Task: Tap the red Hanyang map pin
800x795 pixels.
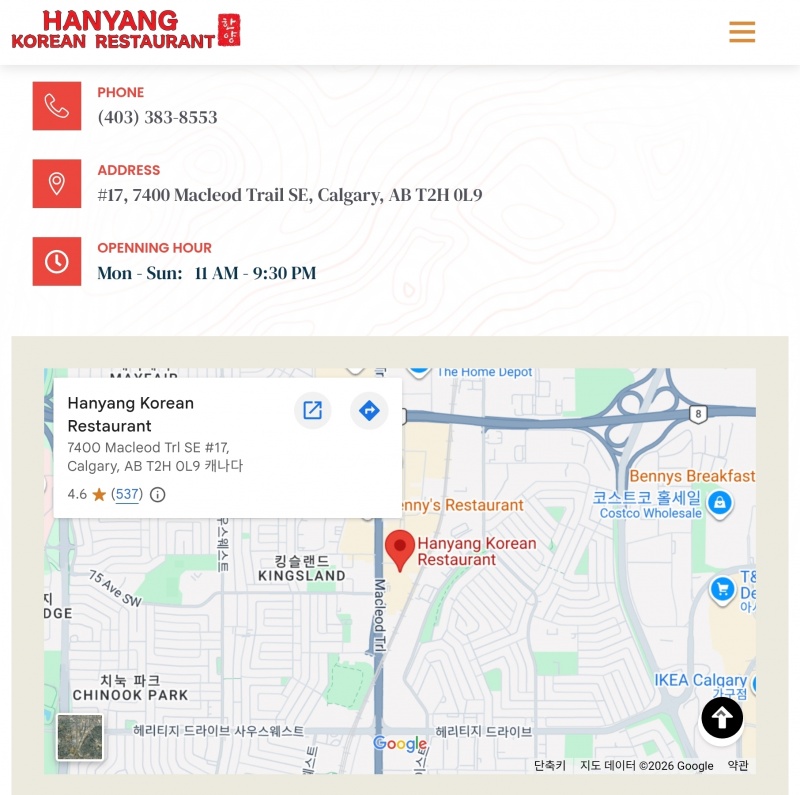Action: point(400,550)
